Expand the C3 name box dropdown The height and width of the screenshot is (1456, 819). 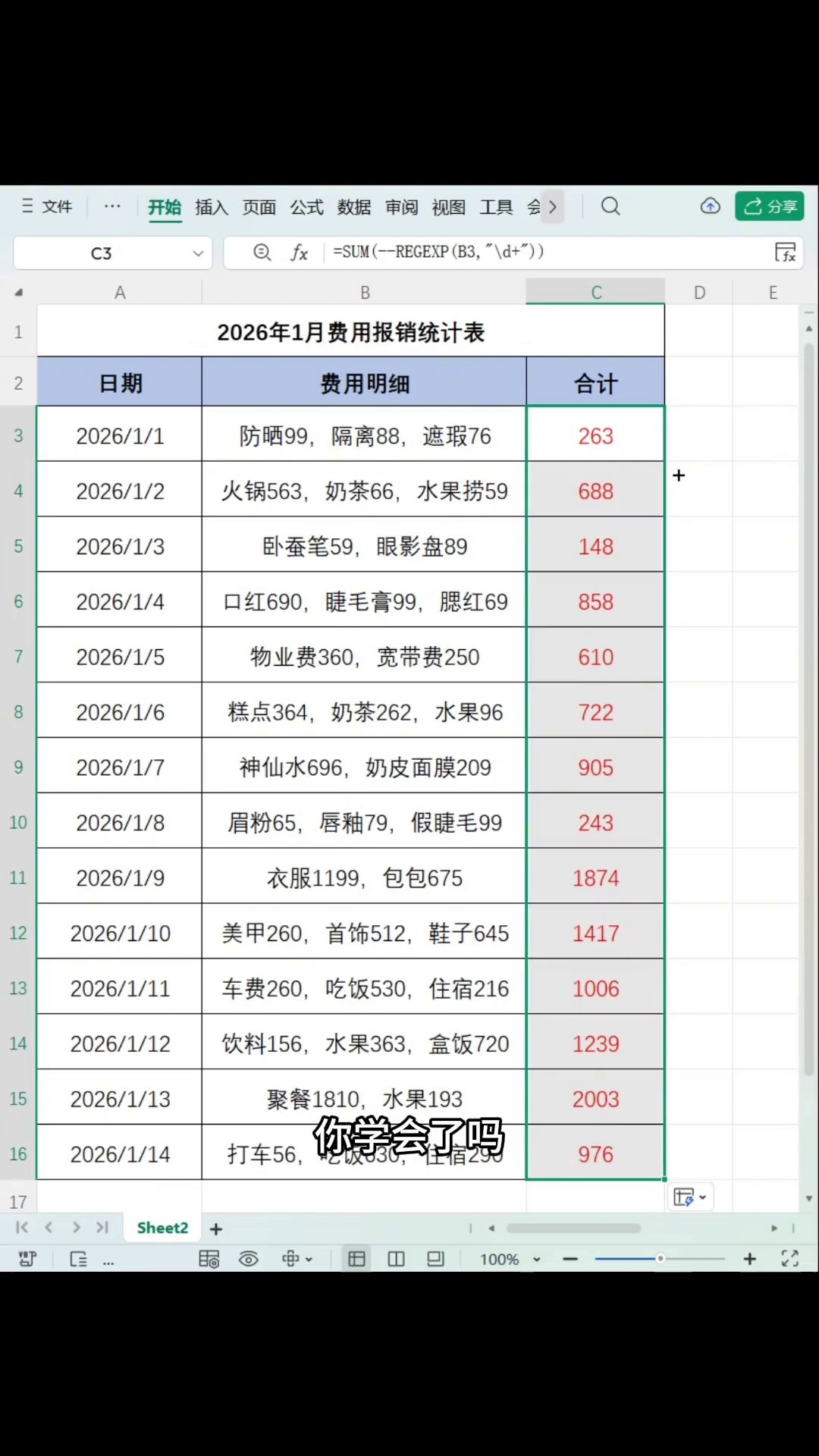(x=198, y=253)
